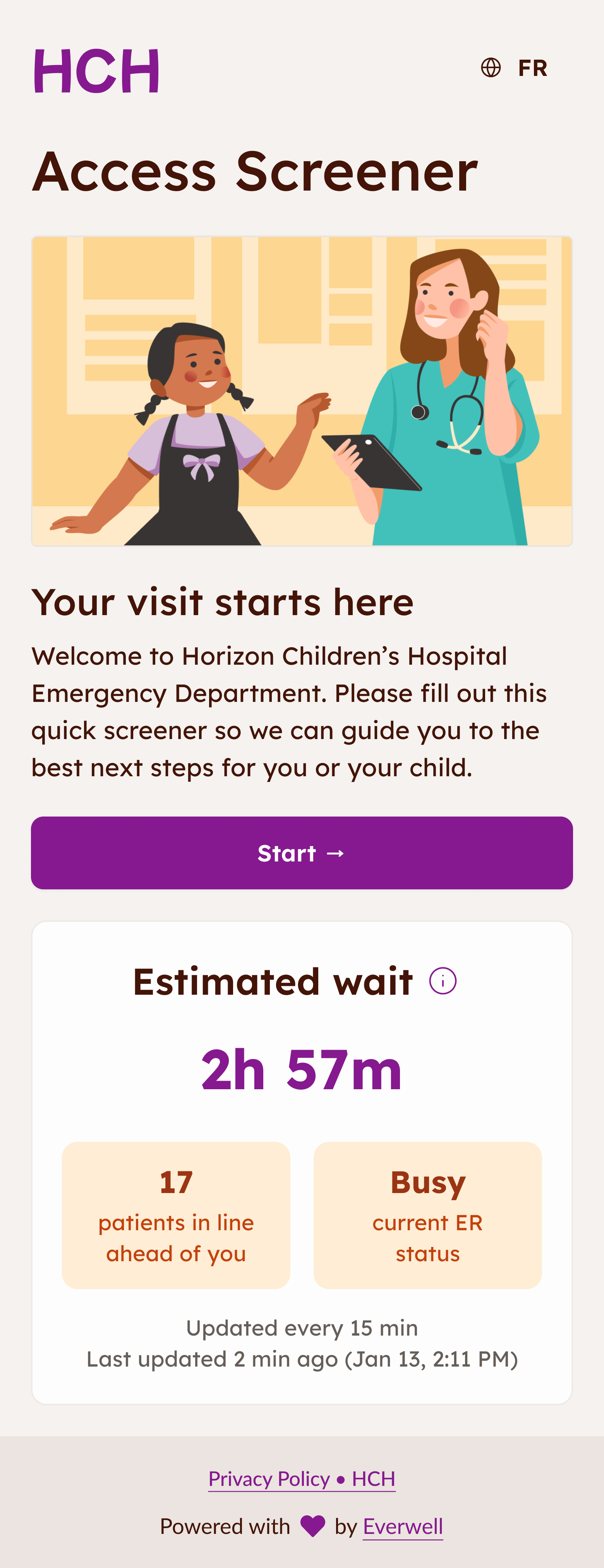Click the arrow inside the Start button

336,853
